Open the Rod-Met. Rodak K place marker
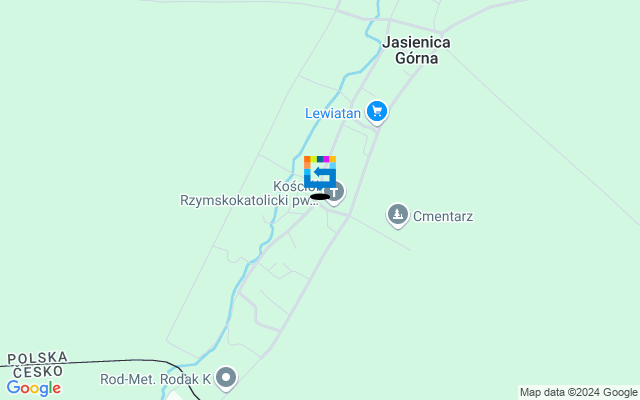This screenshot has height=400, width=640. point(227,378)
